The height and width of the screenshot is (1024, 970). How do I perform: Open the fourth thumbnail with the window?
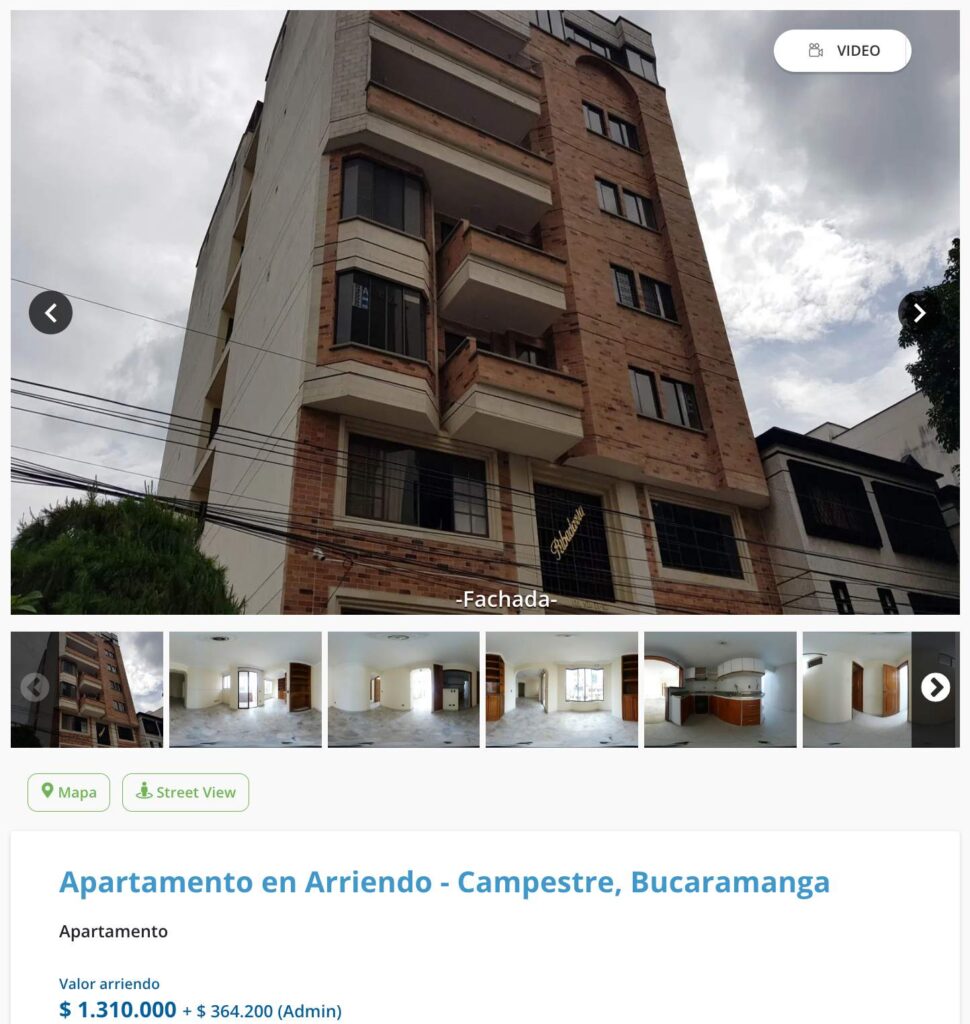561,689
